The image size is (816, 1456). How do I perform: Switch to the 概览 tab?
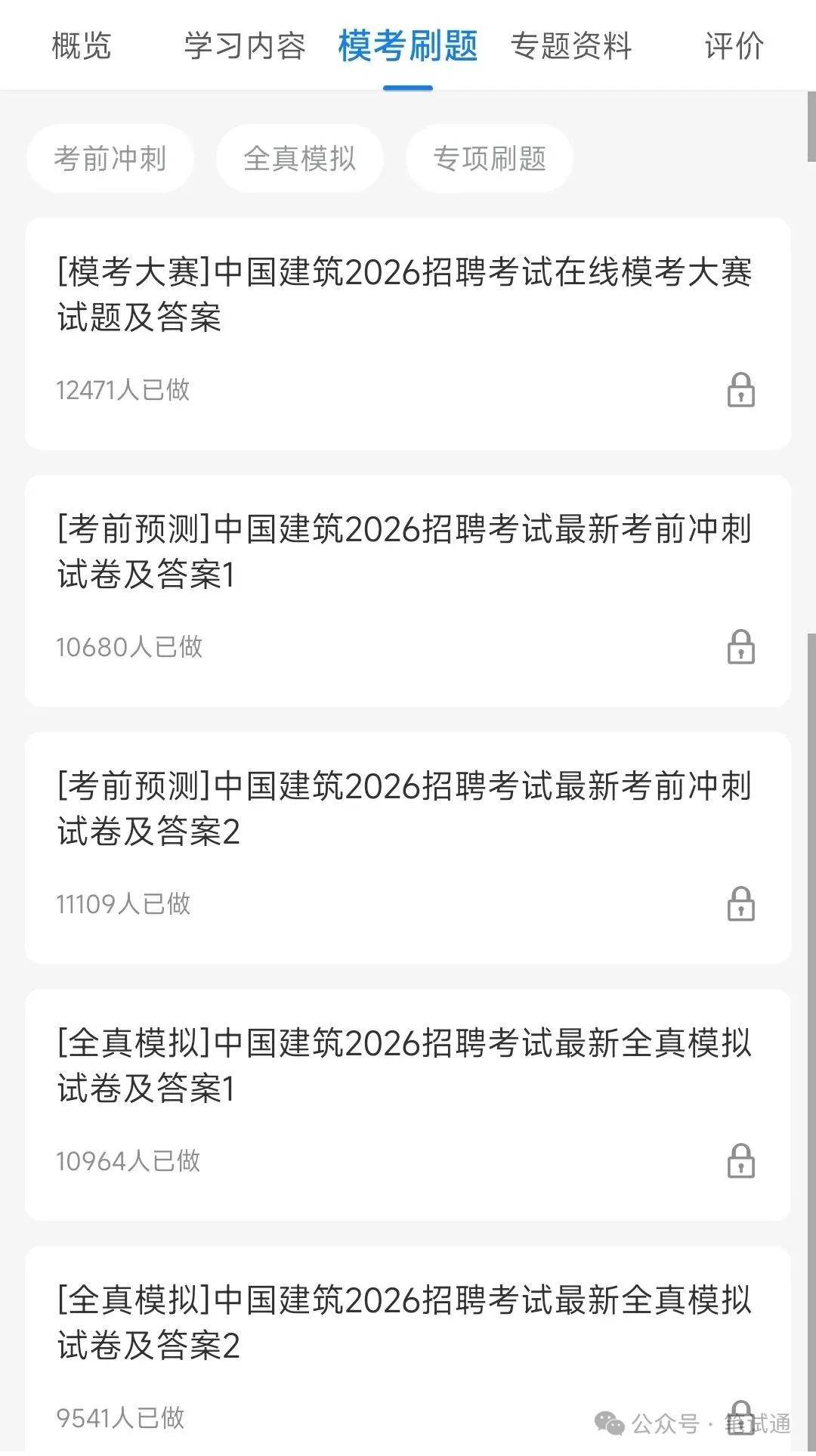pos(82,46)
